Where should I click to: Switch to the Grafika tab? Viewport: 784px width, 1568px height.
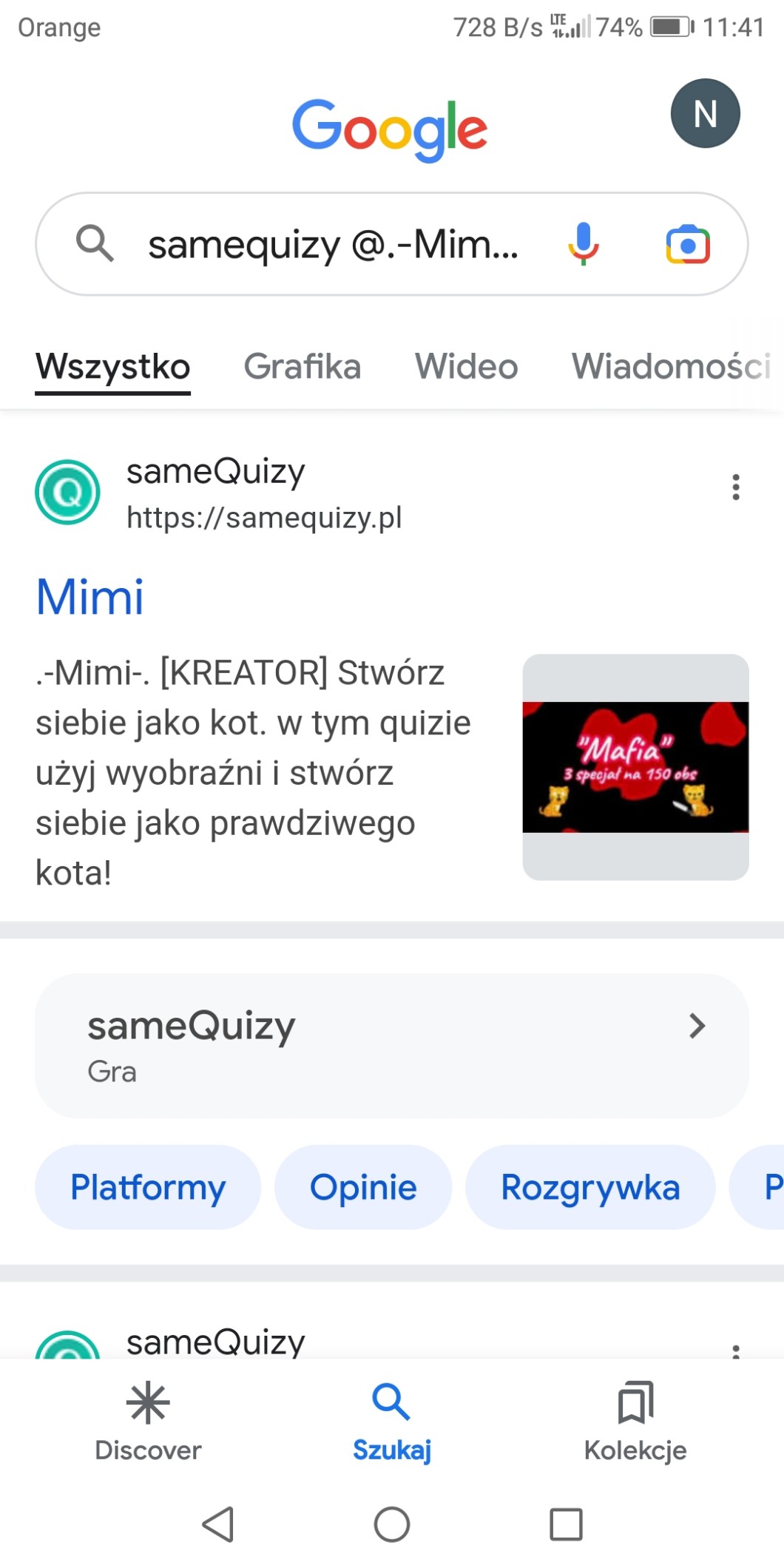(302, 367)
